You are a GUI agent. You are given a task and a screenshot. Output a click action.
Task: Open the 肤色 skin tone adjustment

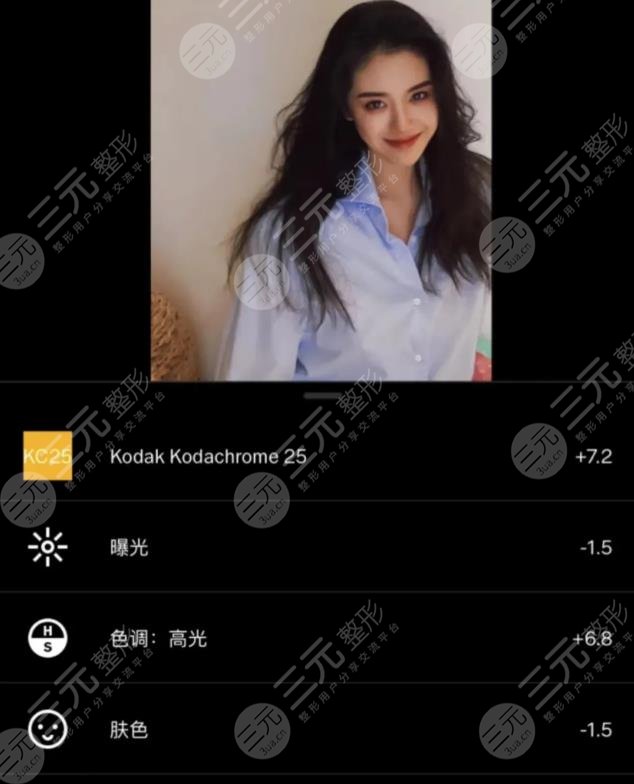(129, 729)
